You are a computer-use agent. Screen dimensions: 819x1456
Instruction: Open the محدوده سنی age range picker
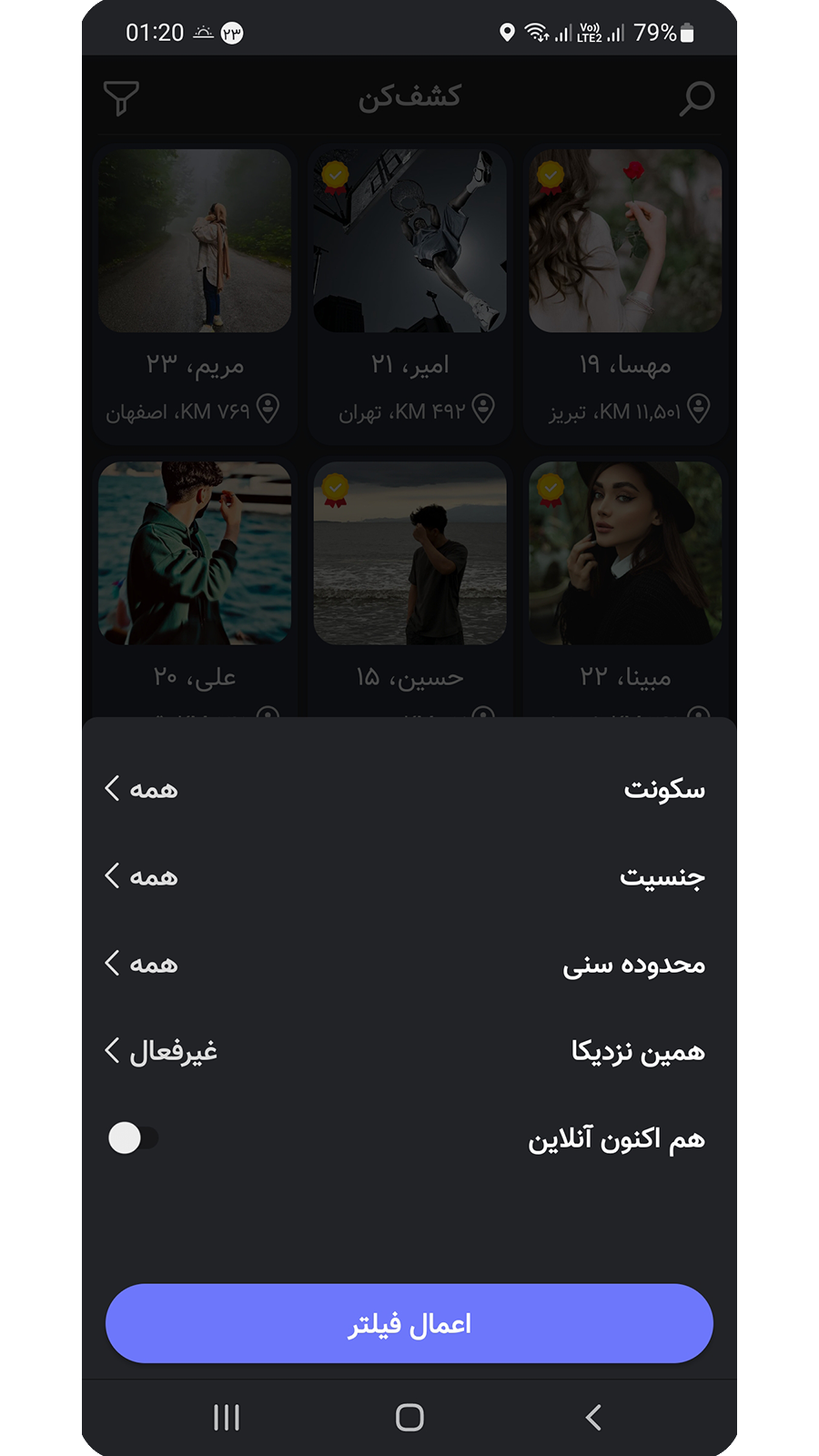[x=142, y=964]
